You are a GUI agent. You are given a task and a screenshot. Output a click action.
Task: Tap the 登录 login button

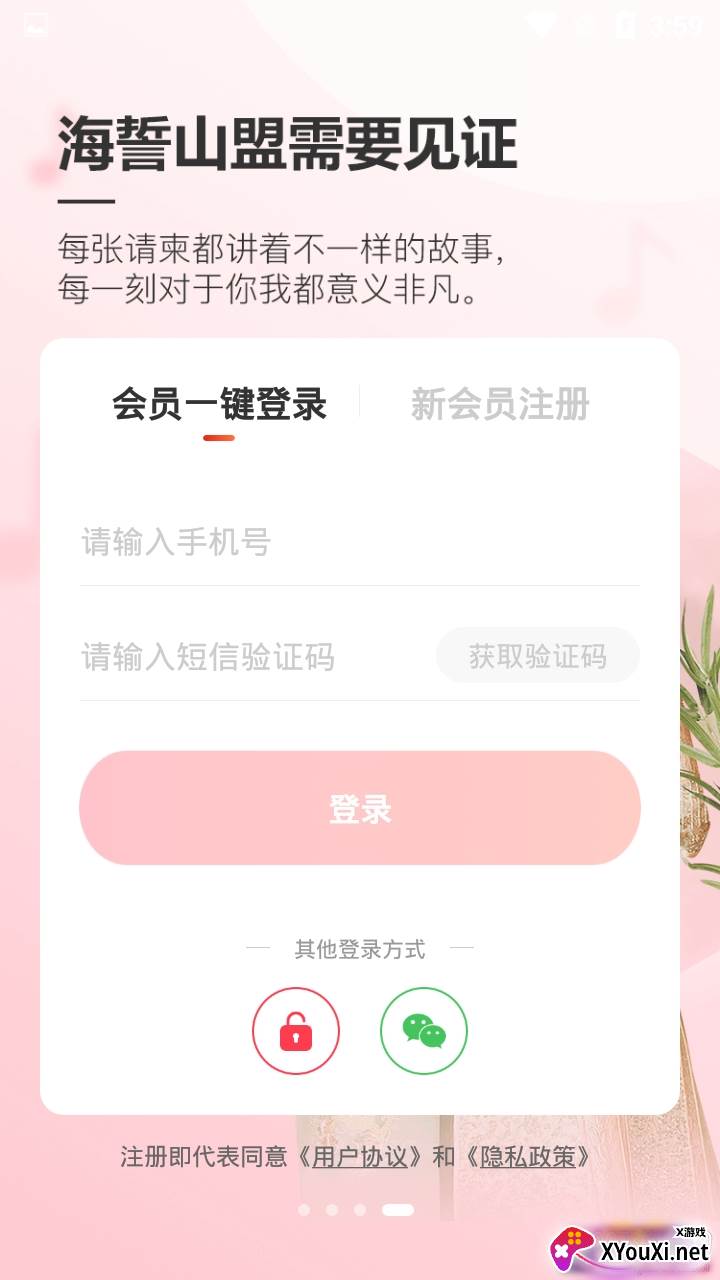pyautogui.click(x=360, y=808)
